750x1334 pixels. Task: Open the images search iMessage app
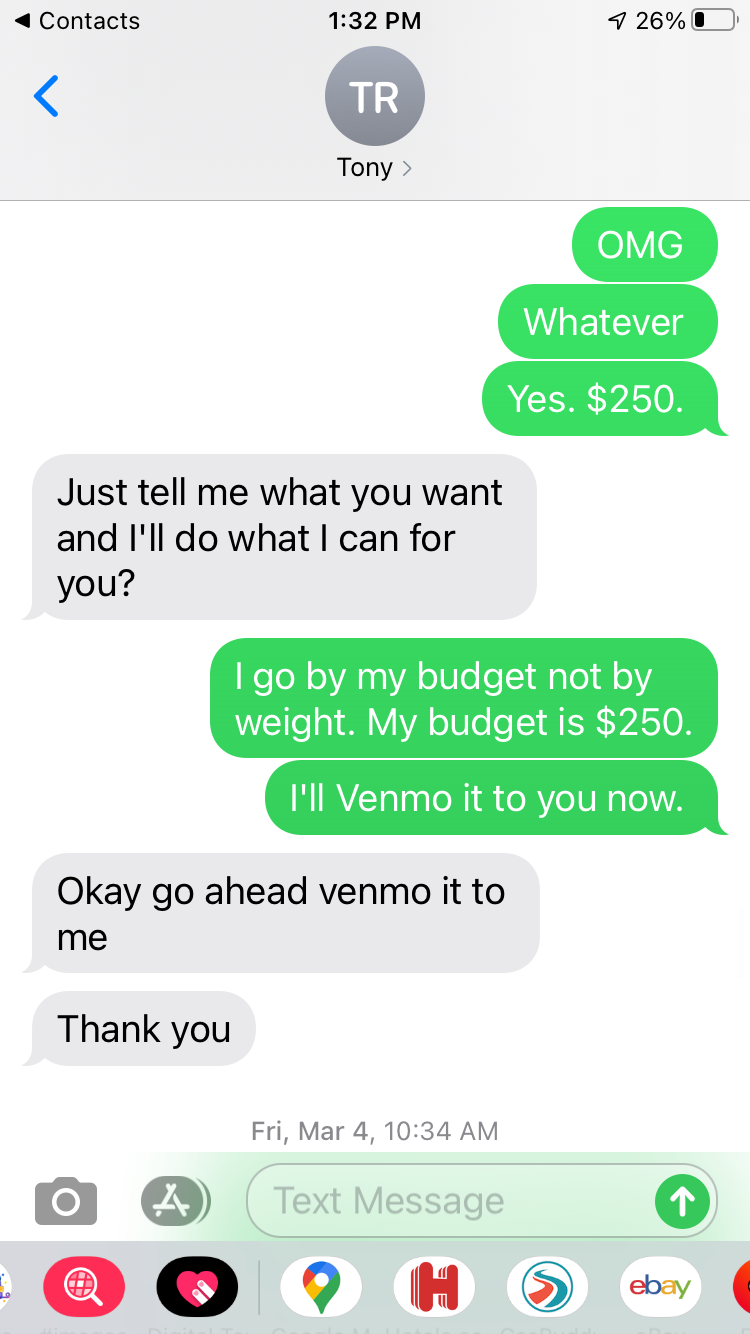(84, 1286)
